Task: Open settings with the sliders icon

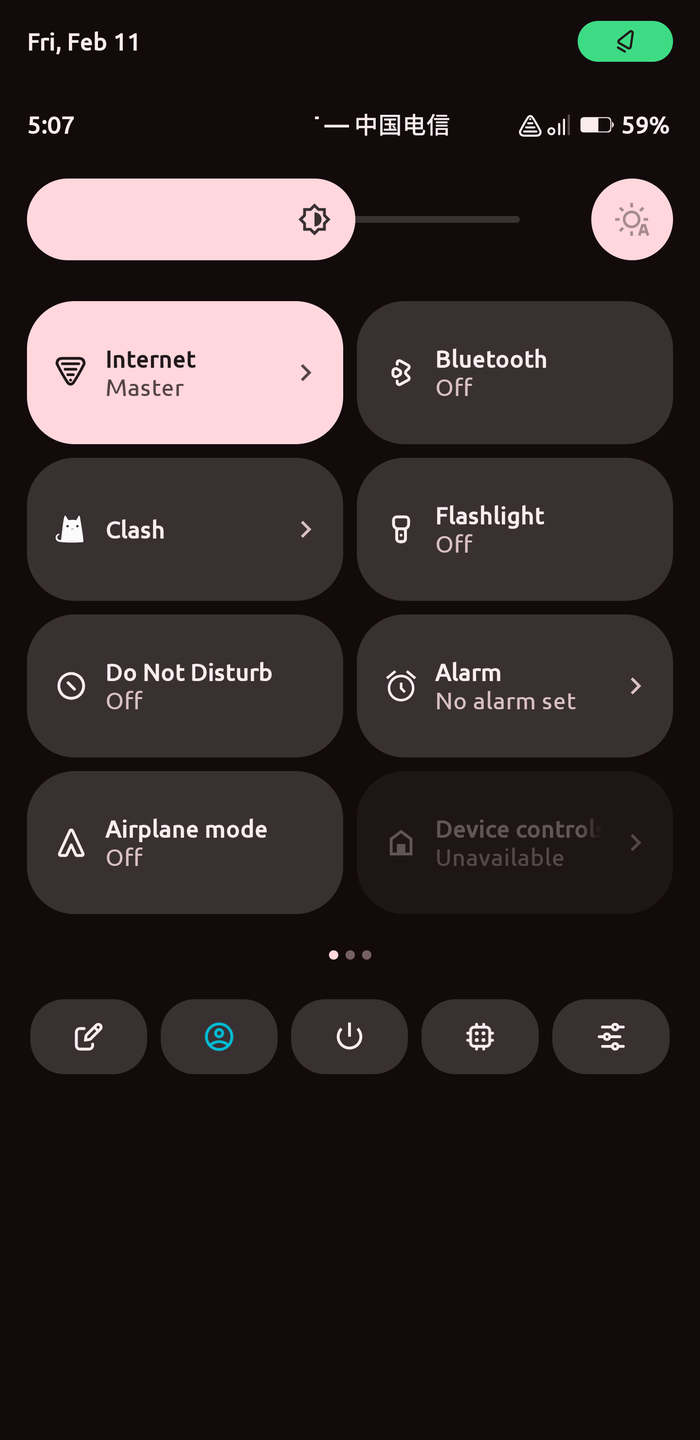Action: pyautogui.click(x=611, y=1037)
